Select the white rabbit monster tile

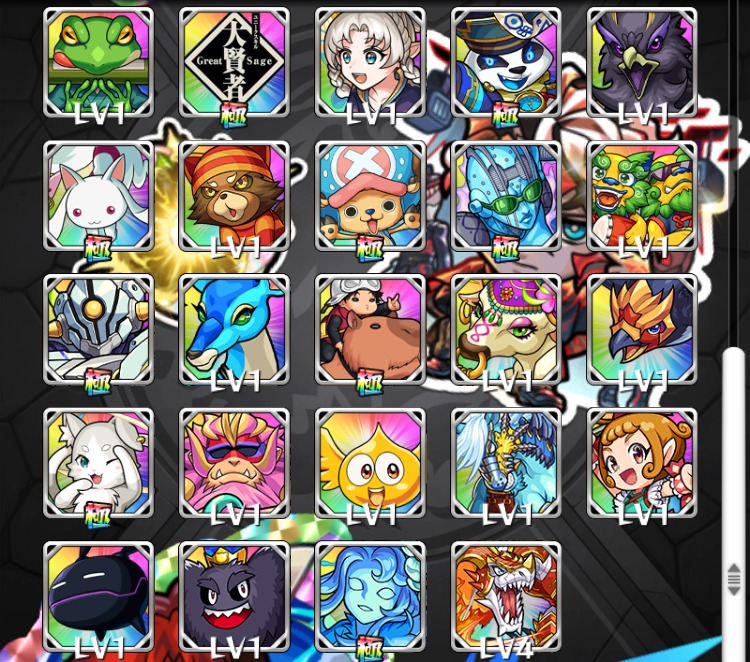98,196
